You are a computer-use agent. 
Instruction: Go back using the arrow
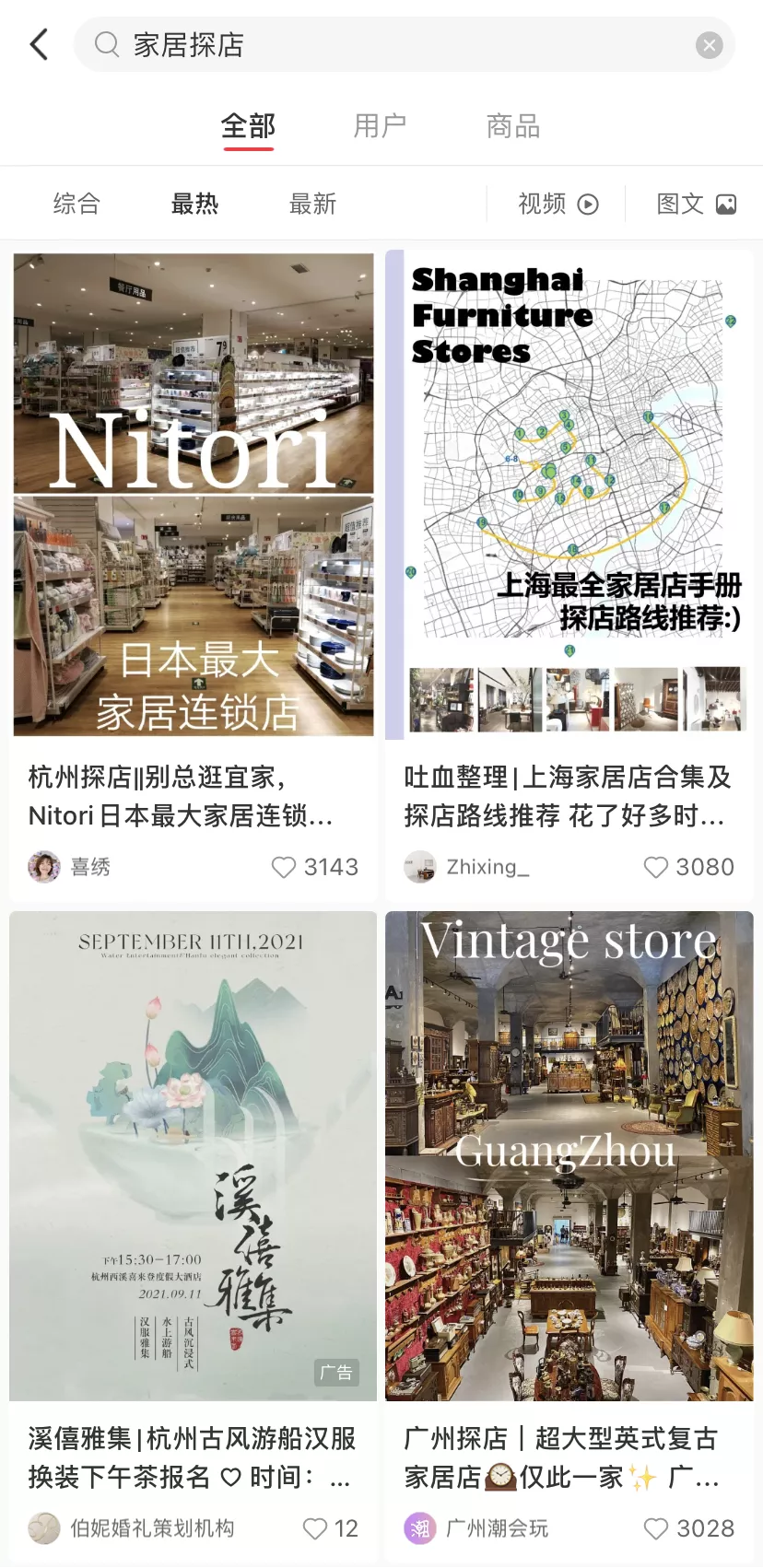click(39, 44)
